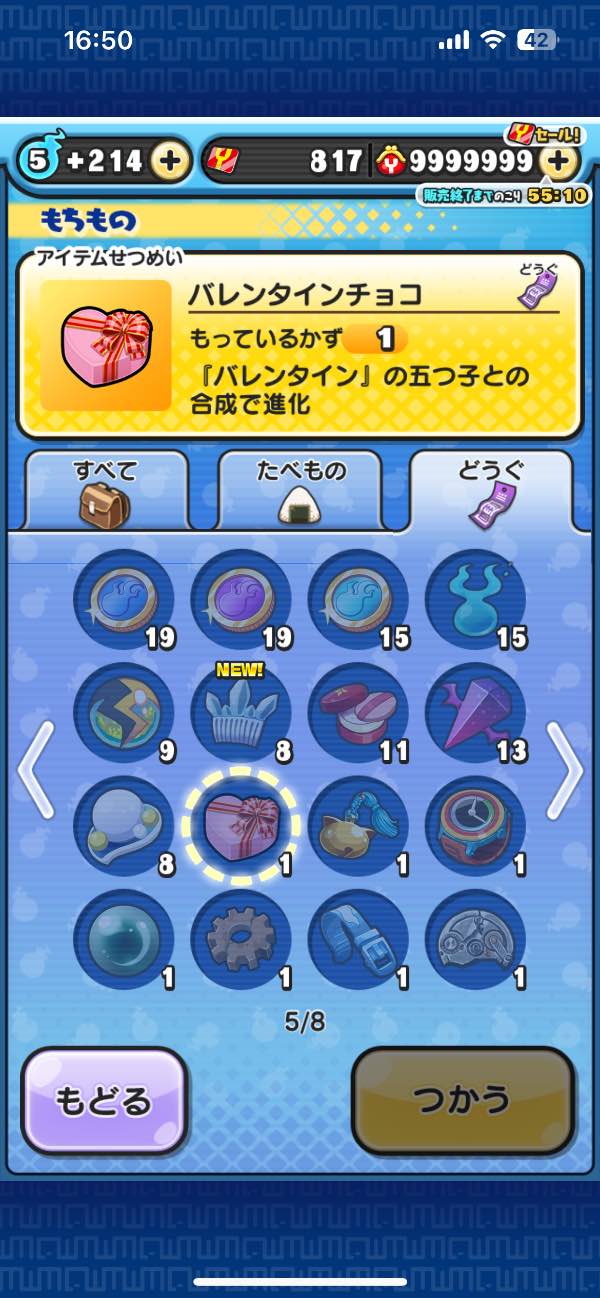The height and width of the screenshot is (1298, 600).
Task: Go to previous item page arrow
Action: tap(33, 768)
